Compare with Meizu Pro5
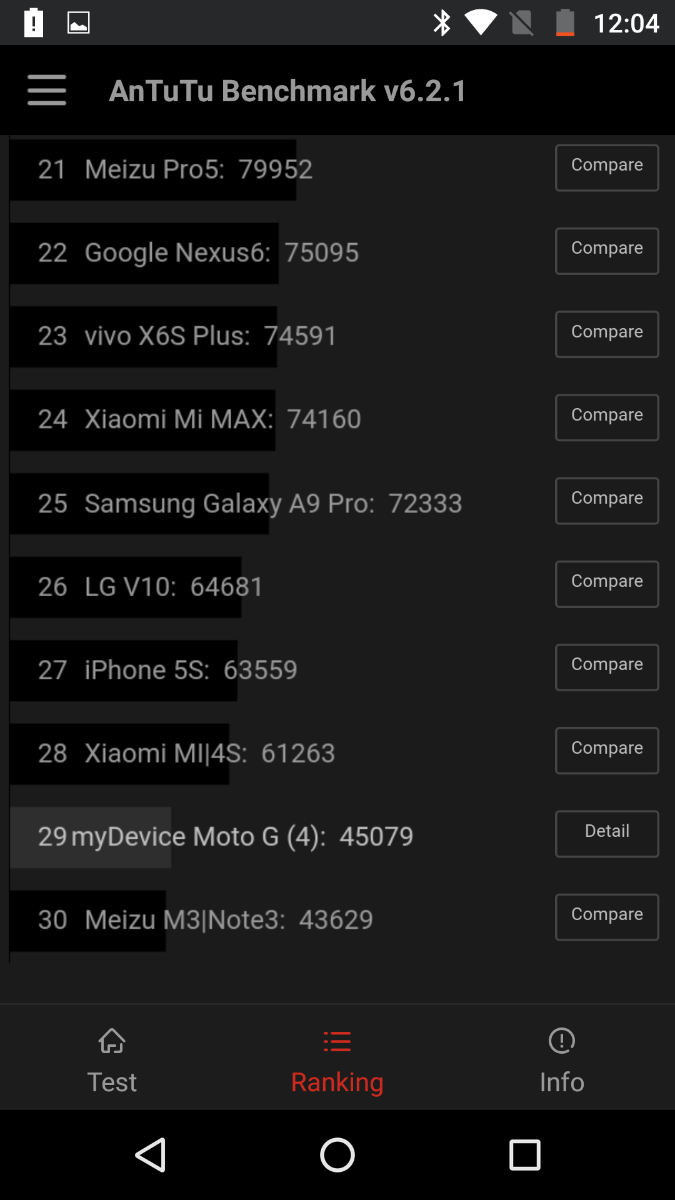Viewport: 675px width, 1200px height. pyautogui.click(x=606, y=167)
